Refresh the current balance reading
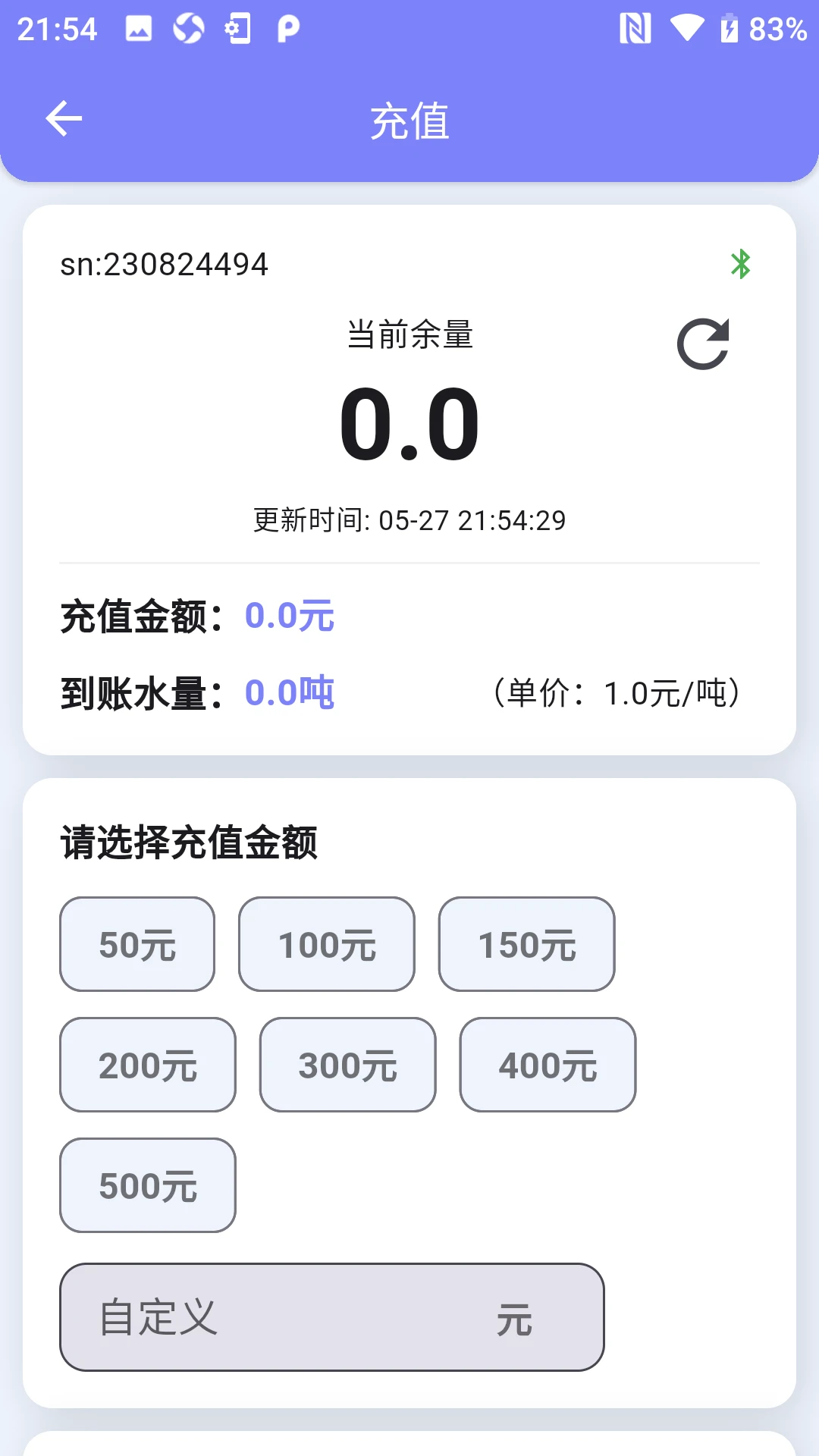Viewport: 819px width, 1456px height. point(703,344)
